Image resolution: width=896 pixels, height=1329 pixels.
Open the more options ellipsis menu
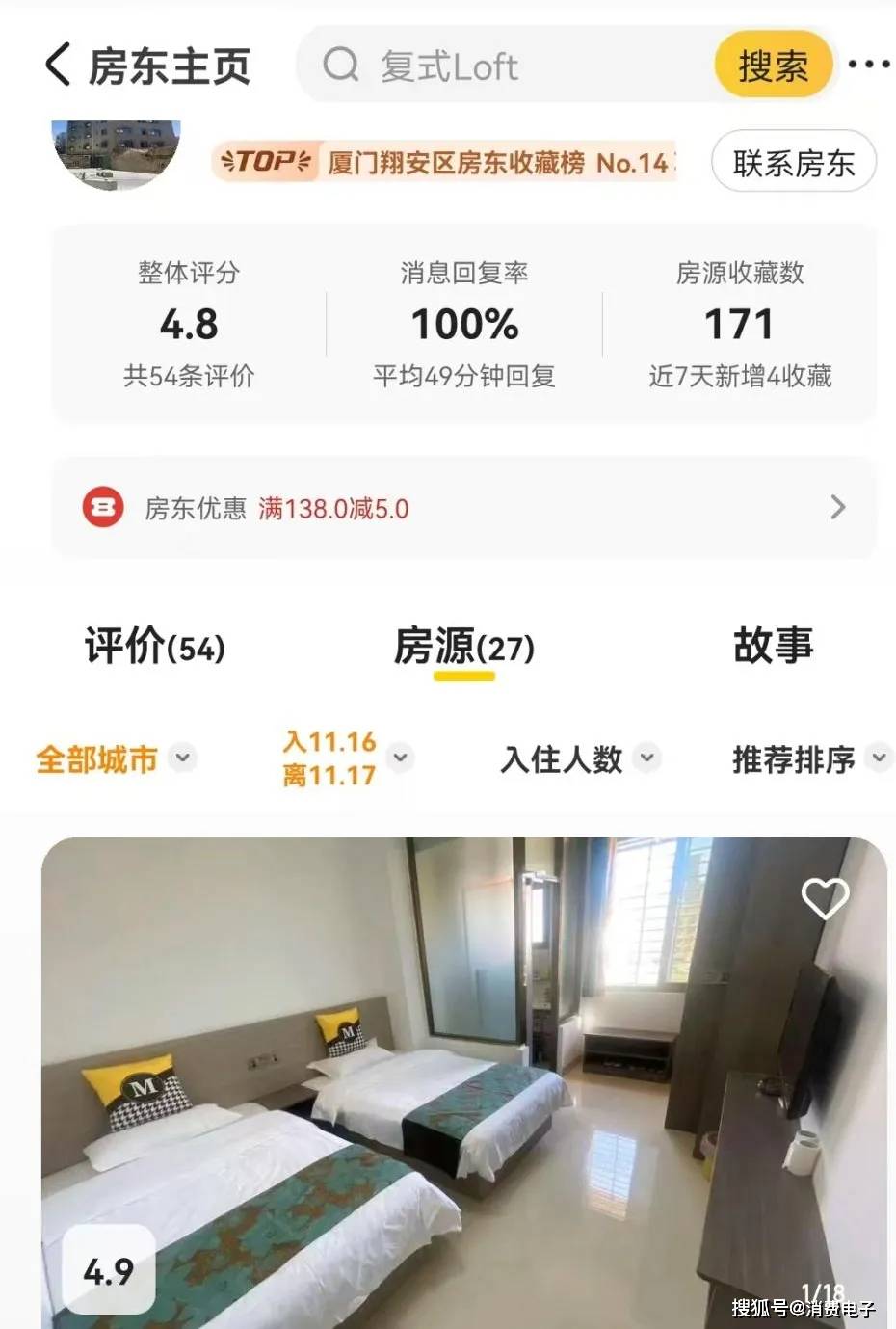(x=870, y=66)
